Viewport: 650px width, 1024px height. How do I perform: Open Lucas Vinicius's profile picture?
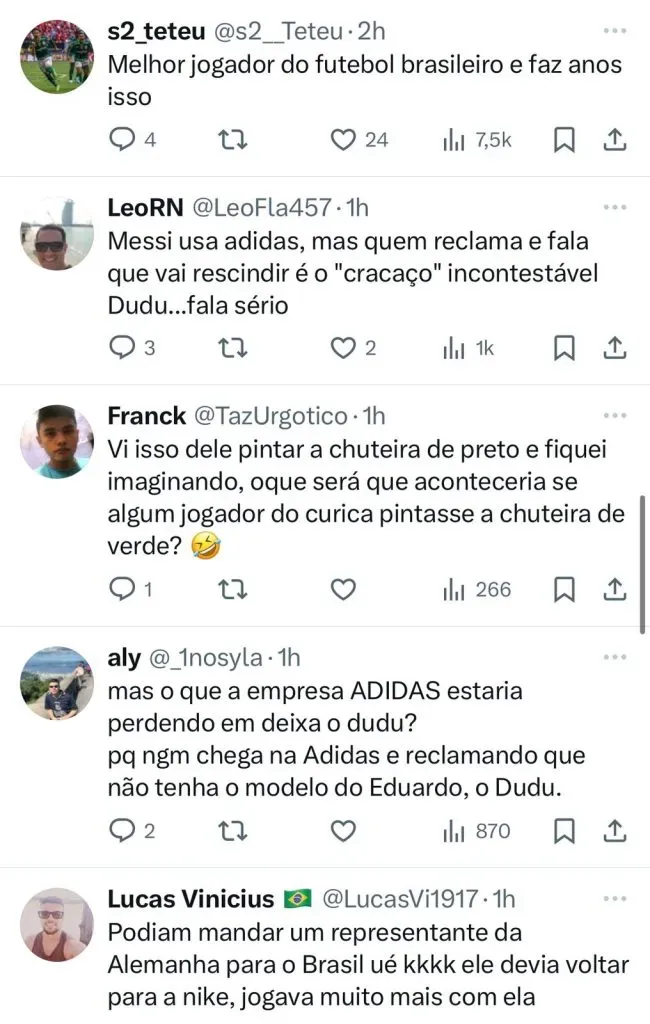click(x=57, y=924)
